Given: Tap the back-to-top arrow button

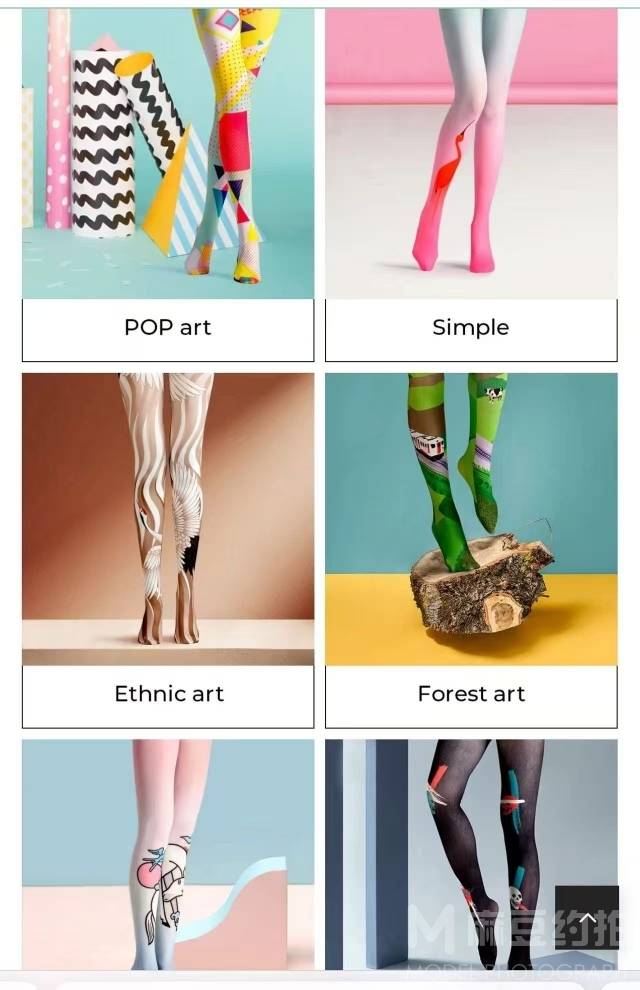Looking at the screenshot, I should 587,917.
